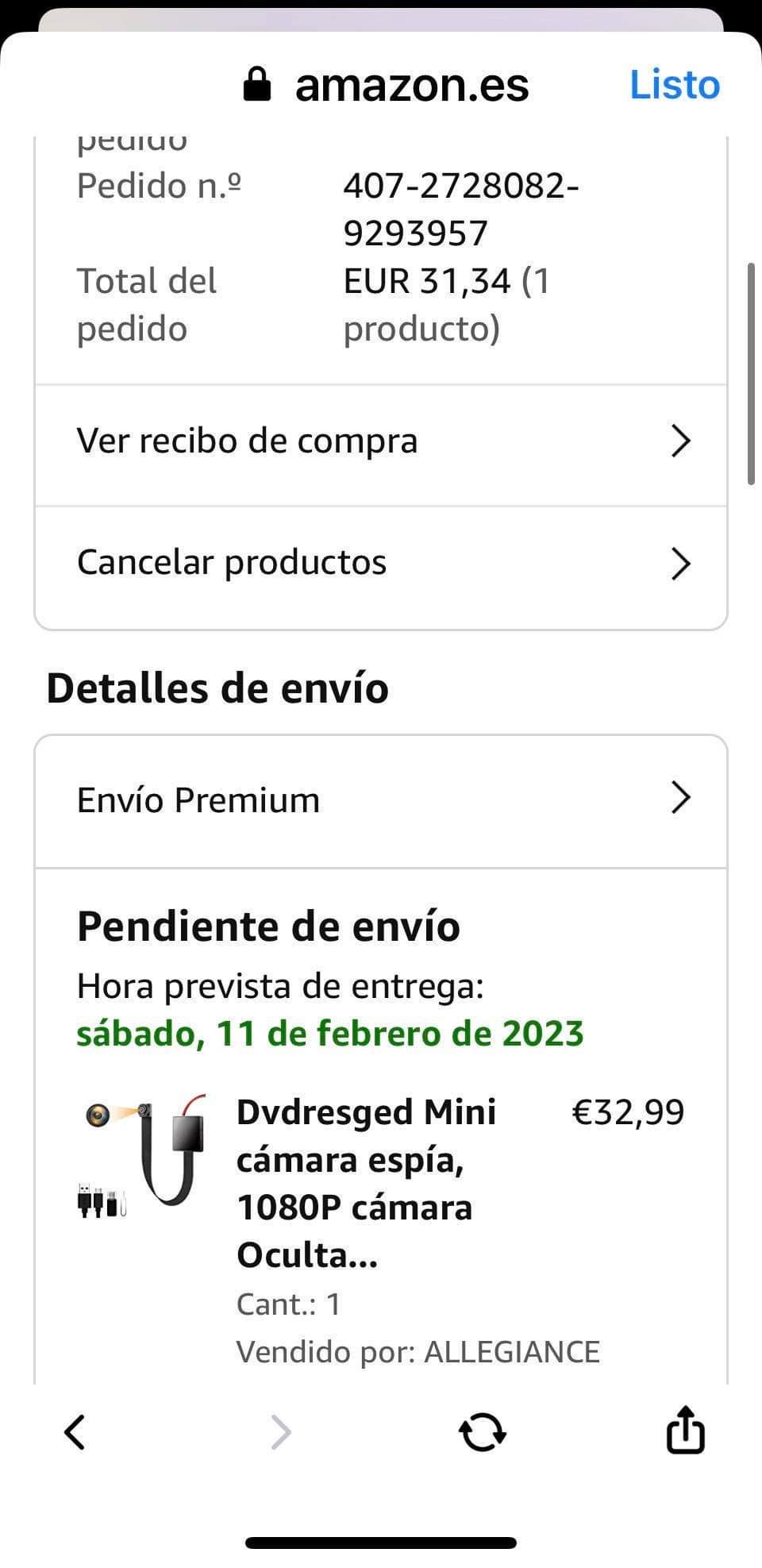Screen dimensions: 762x1568
Task: Tap Listo to close the browser view
Action: [674, 85]
